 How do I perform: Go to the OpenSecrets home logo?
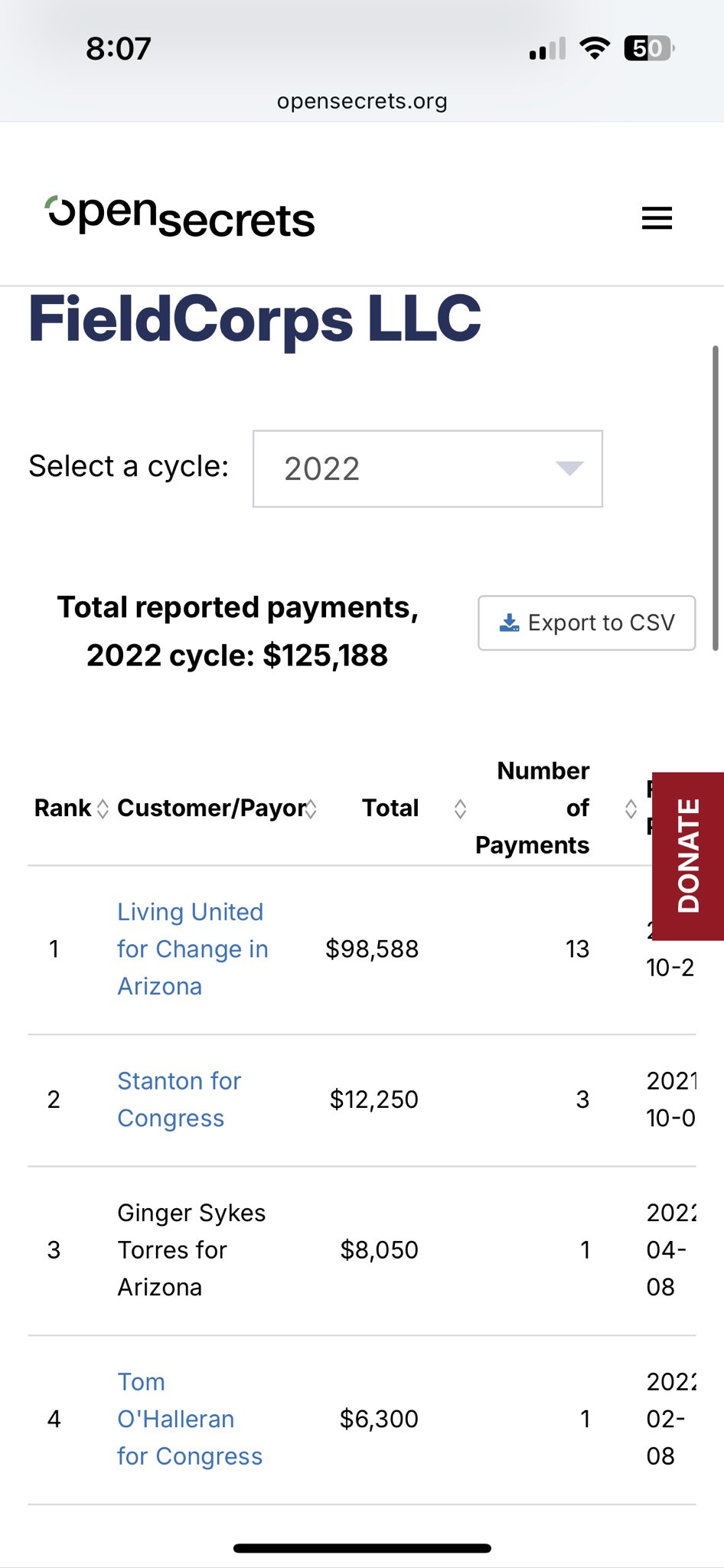coord(180,217)
